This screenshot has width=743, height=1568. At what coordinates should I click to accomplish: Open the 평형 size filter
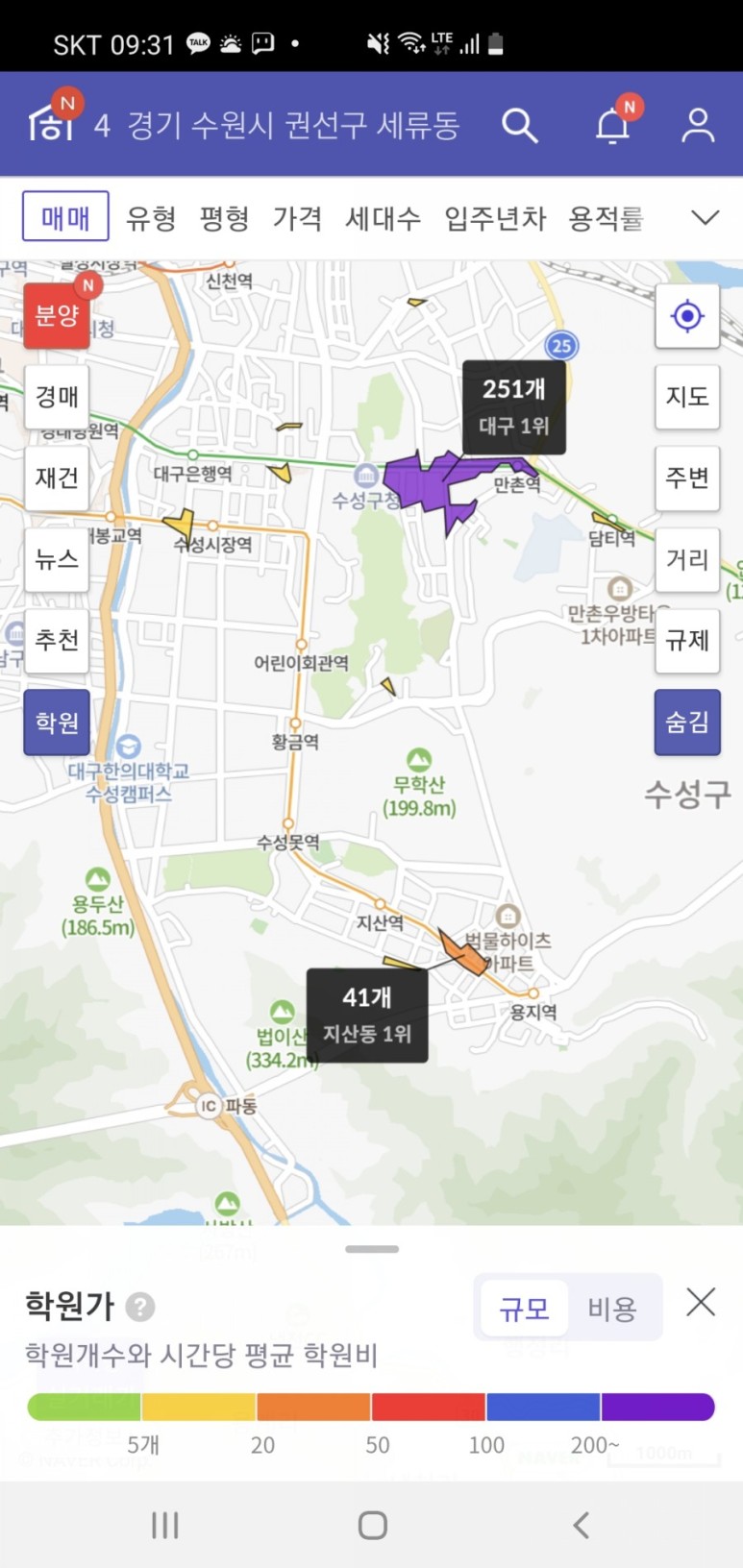(x=223, y=217)
